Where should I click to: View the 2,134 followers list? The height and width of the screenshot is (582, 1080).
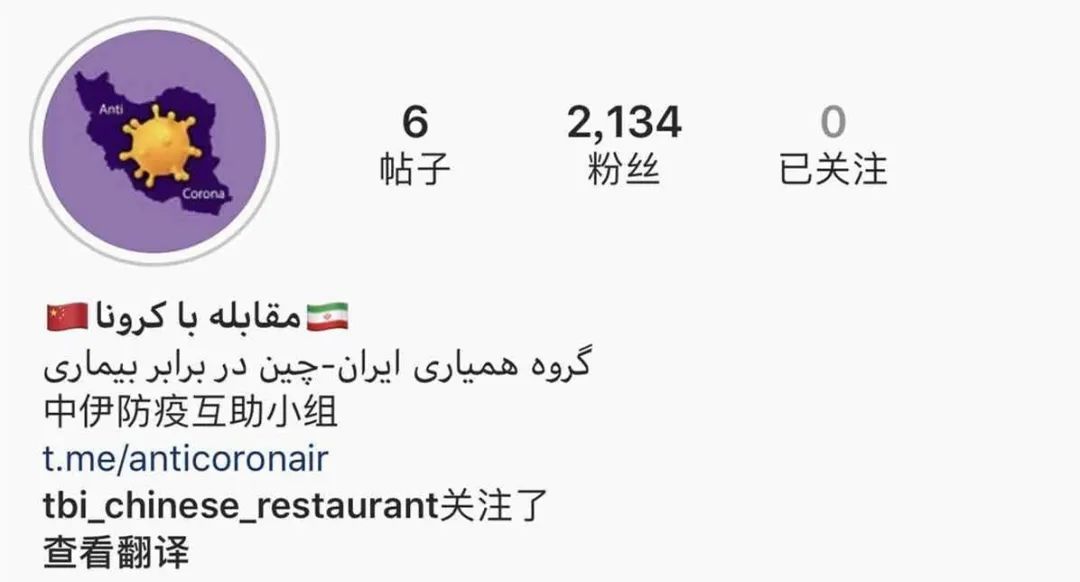pos(624,145)
